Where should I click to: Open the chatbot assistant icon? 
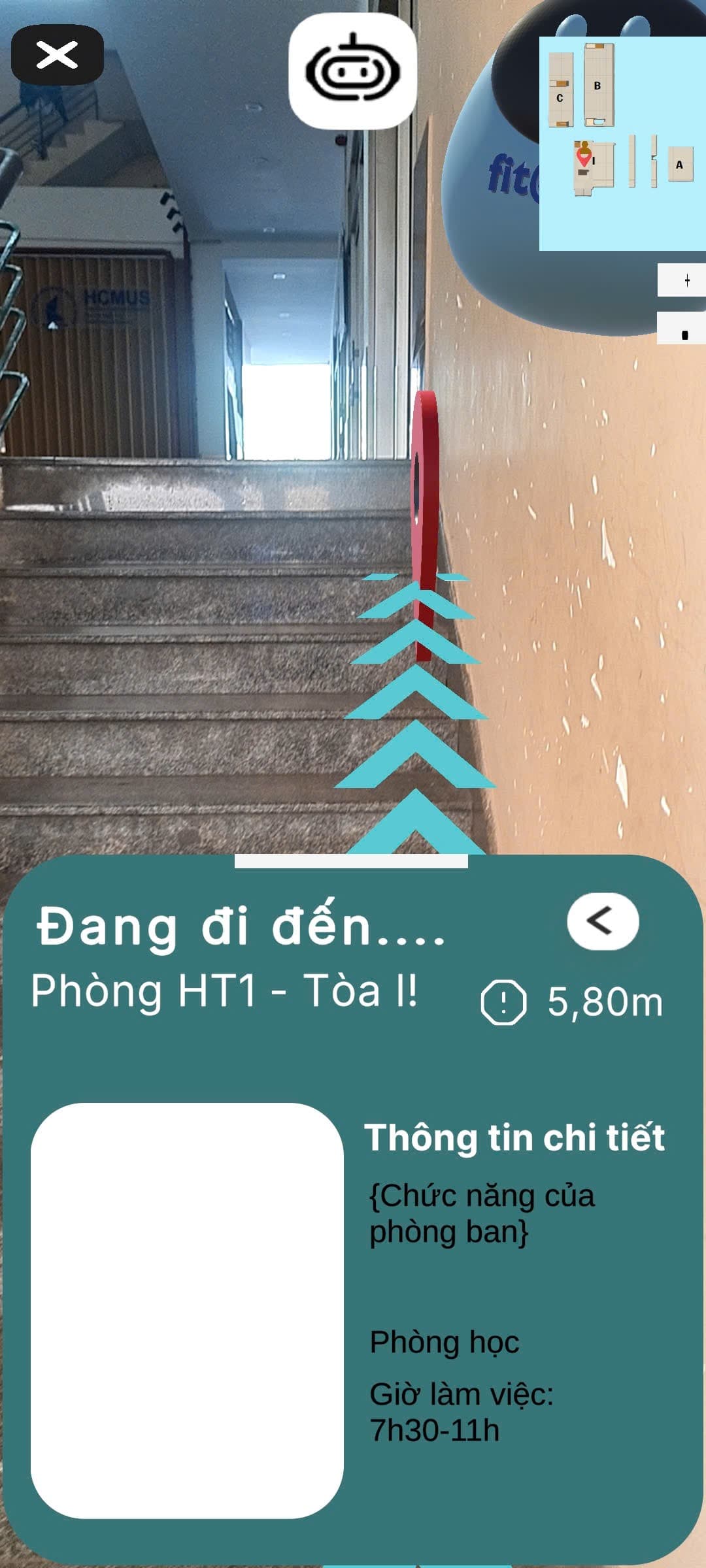point(354,71)
